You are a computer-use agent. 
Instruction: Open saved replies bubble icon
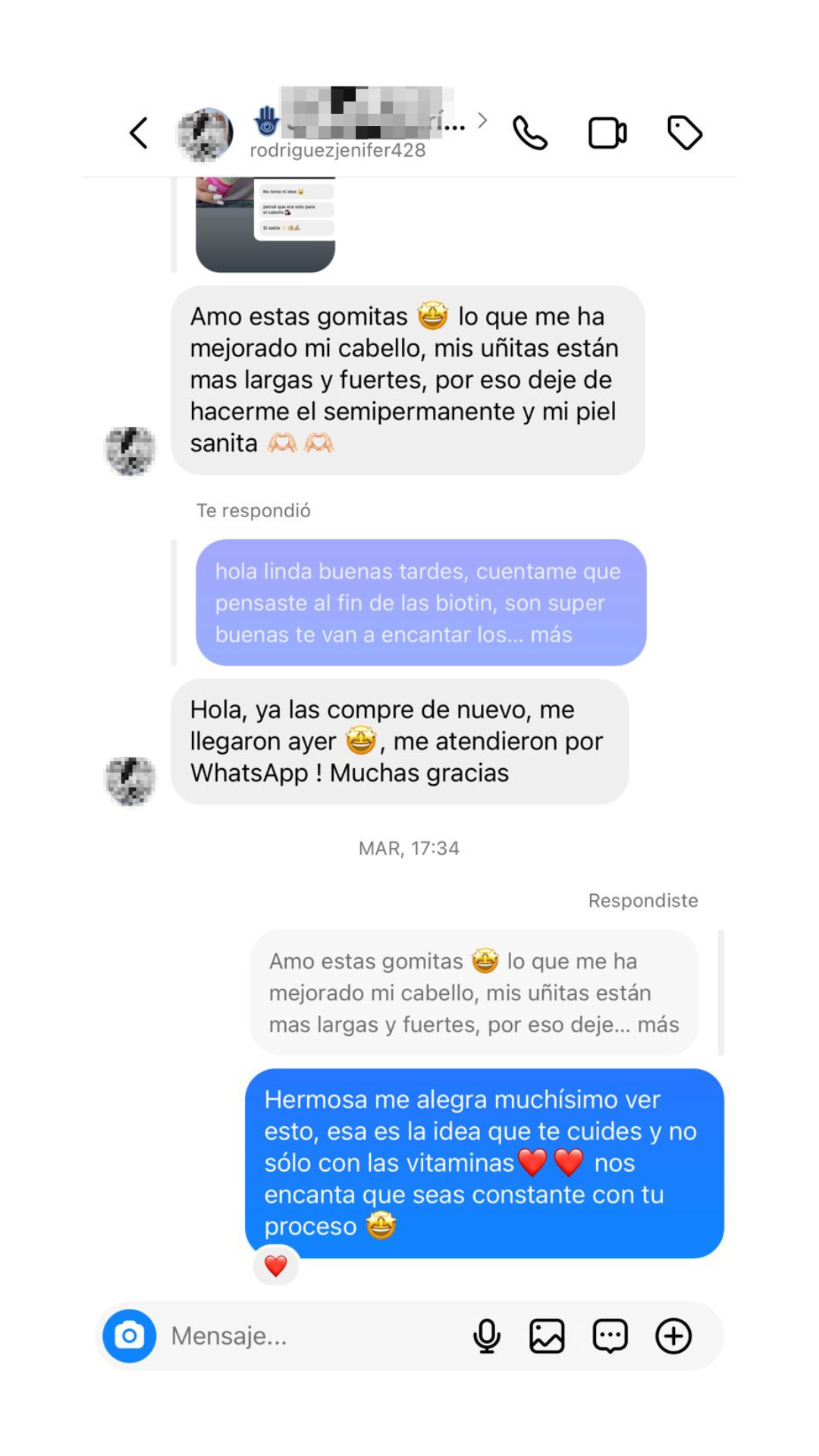point(610,1335)
